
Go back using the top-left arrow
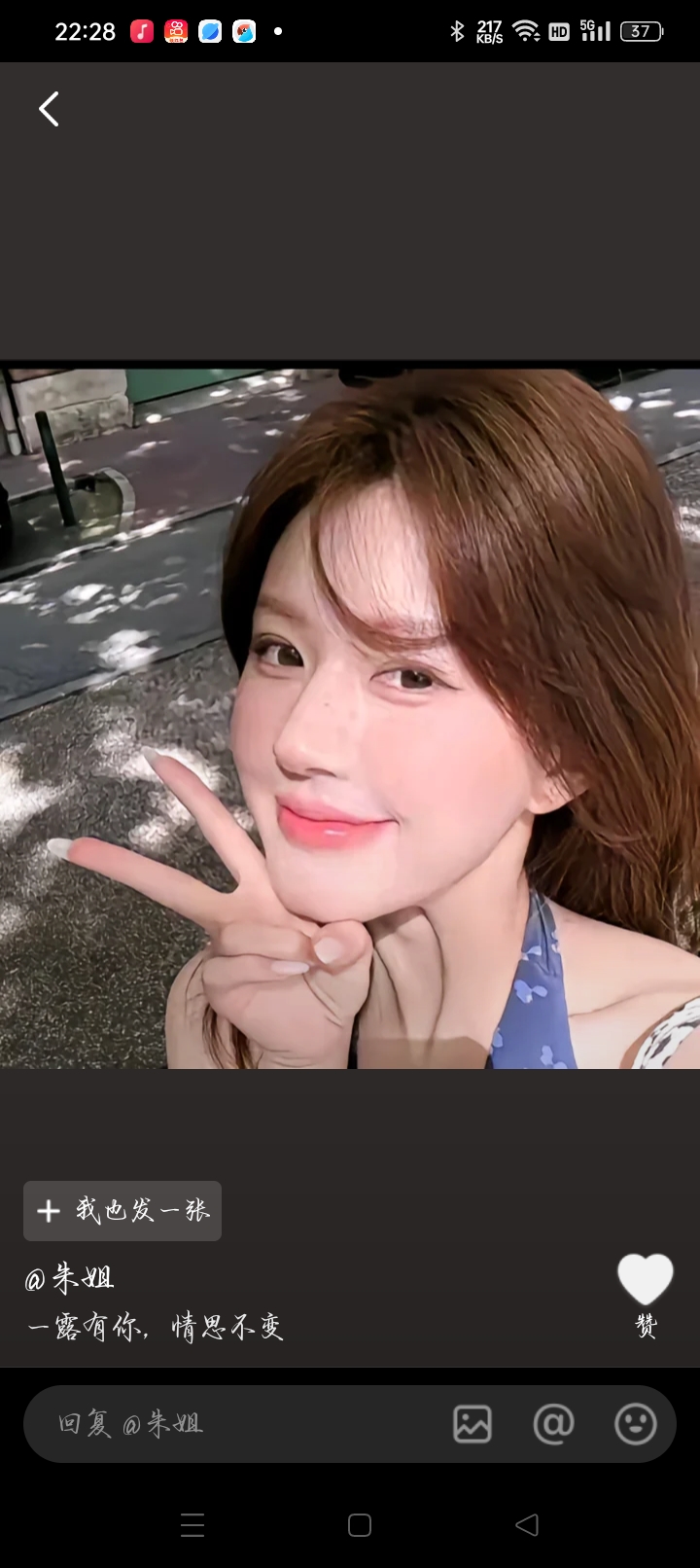point(49,109)
